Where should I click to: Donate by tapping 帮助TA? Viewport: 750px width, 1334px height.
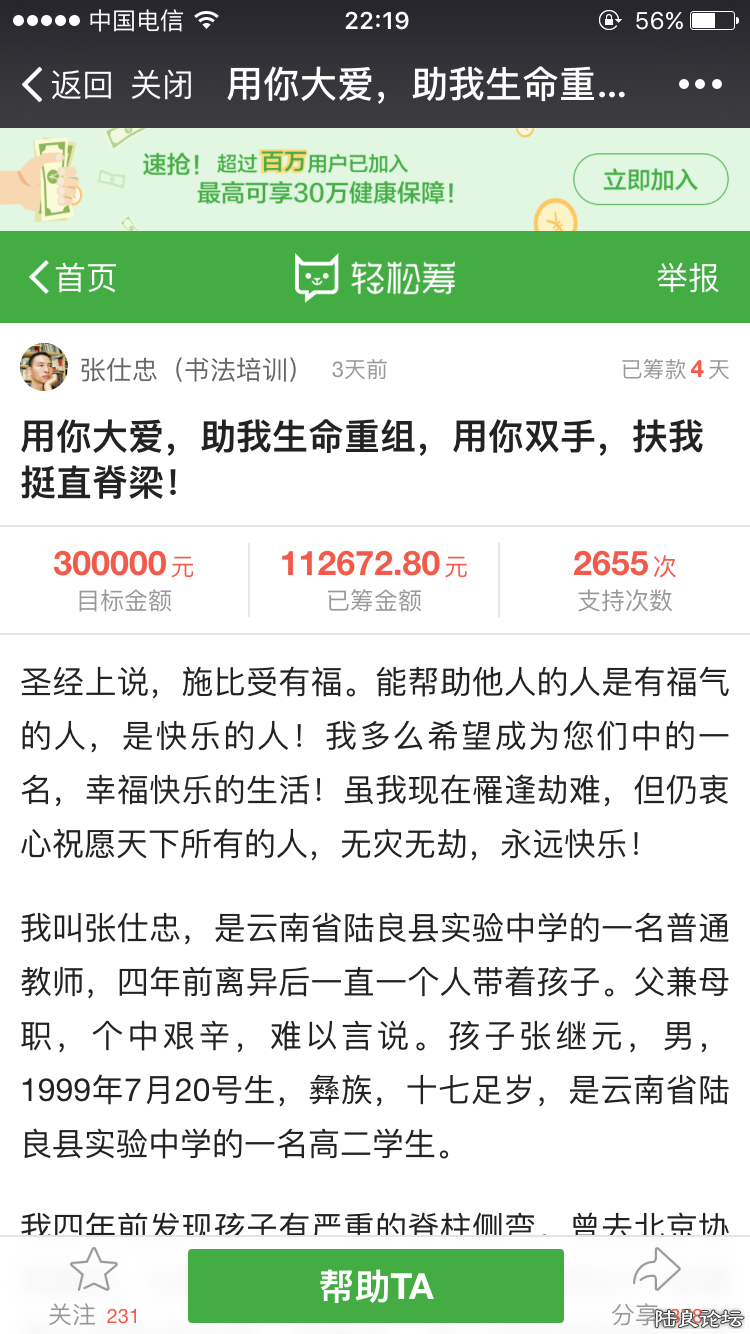click(376, 1286)
